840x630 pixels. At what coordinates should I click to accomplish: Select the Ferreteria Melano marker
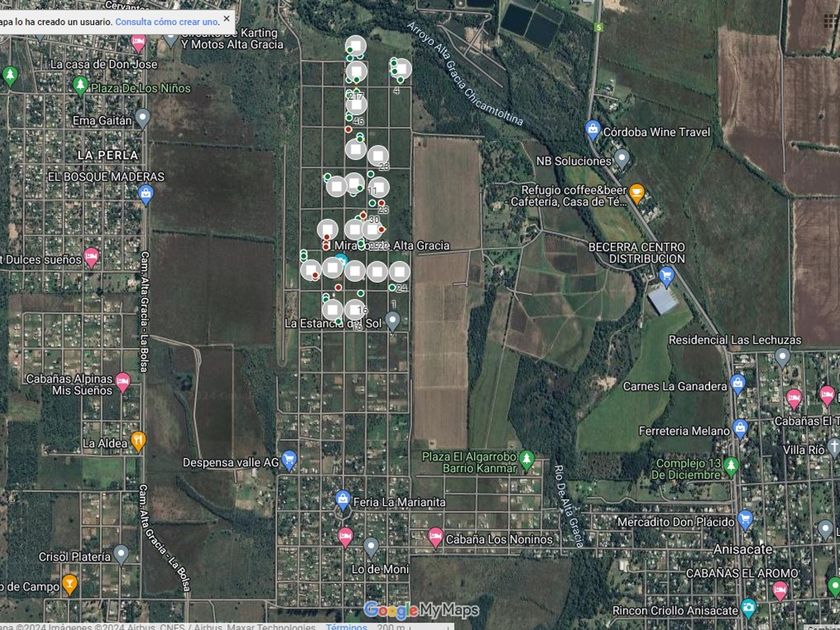pyautogui.click(x=740, y=429)
